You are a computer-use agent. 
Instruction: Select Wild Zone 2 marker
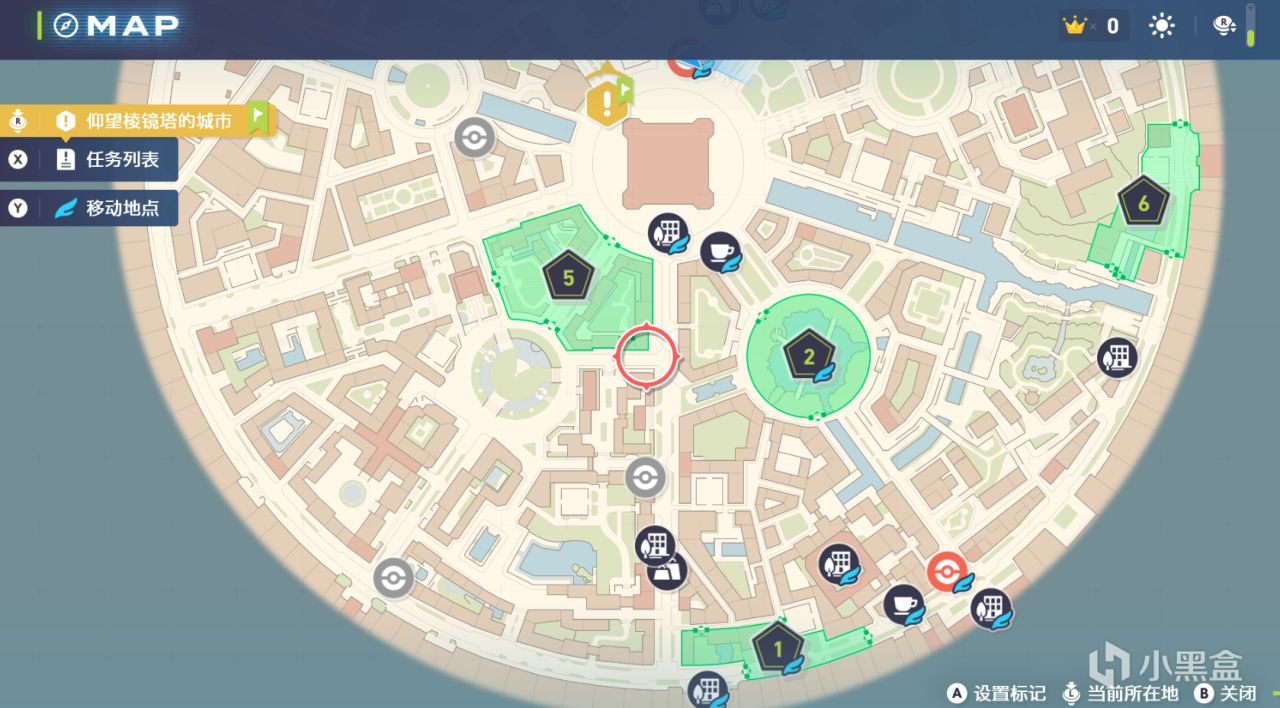(x=808, y=354)
